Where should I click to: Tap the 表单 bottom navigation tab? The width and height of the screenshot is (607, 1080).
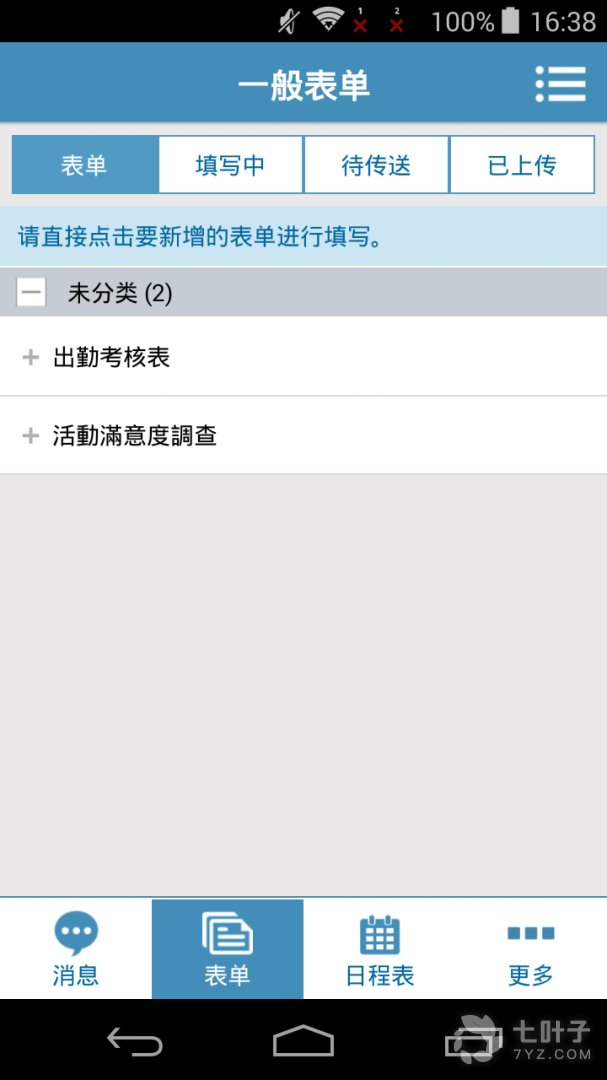(227, 949)
